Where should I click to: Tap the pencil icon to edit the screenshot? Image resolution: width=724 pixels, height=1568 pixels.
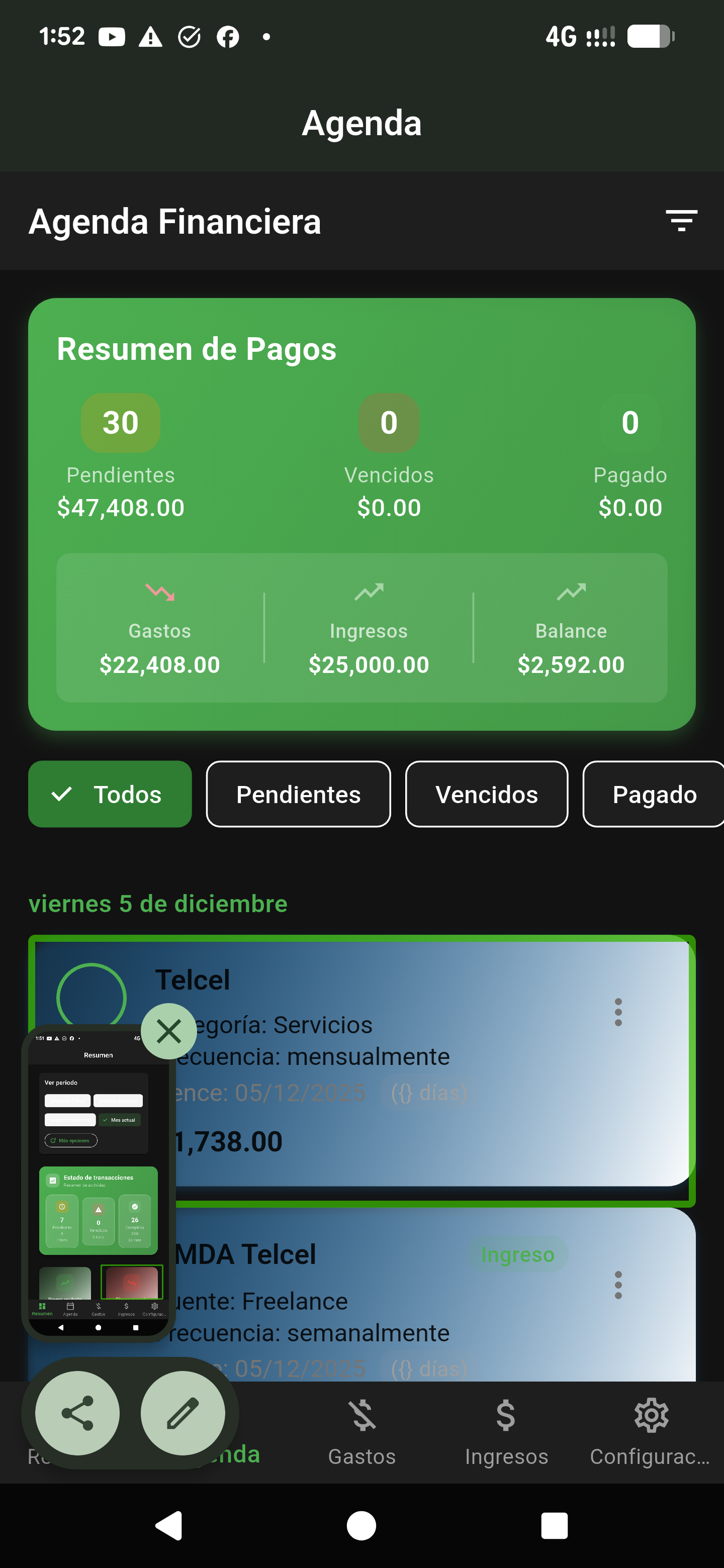(x=184, y=1413)
